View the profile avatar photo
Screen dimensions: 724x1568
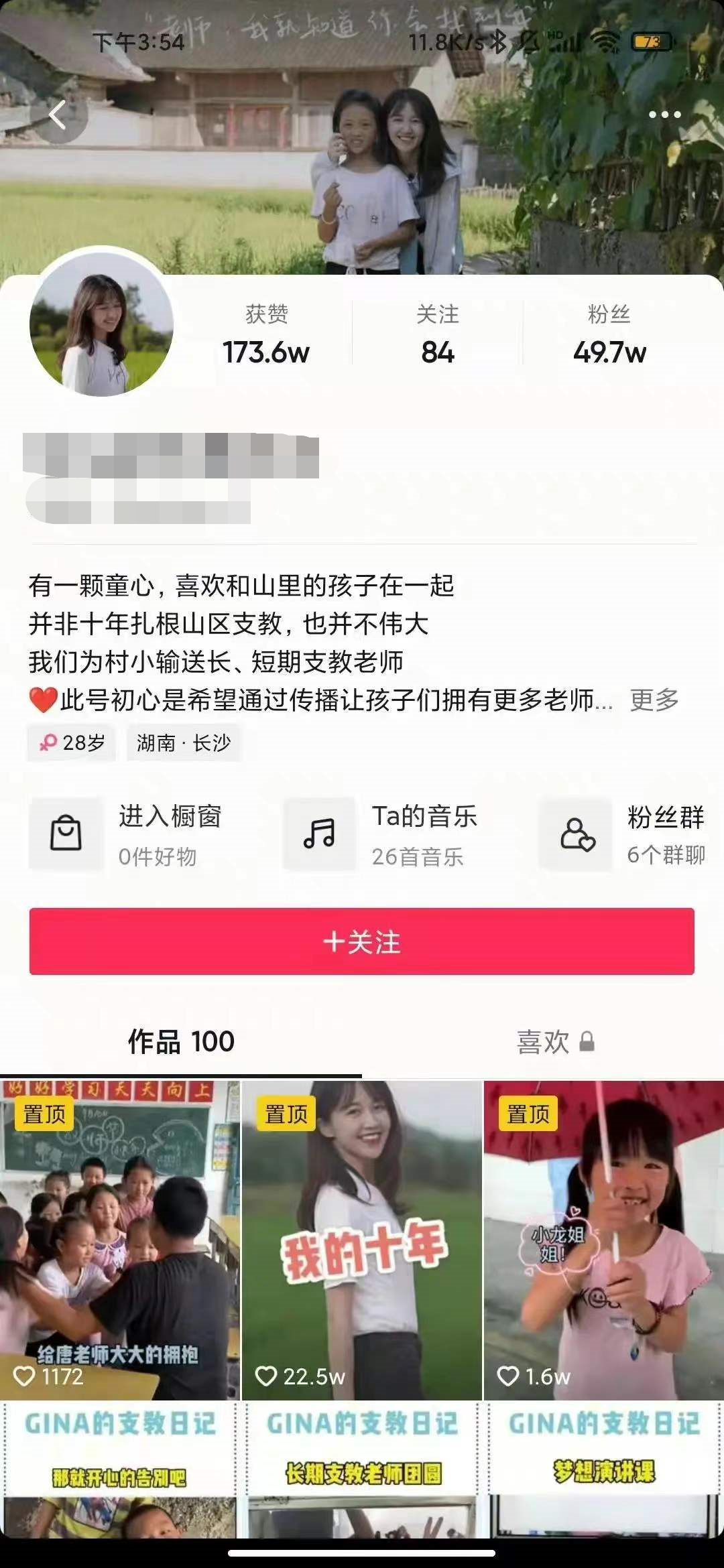click(x=102, y=324)
